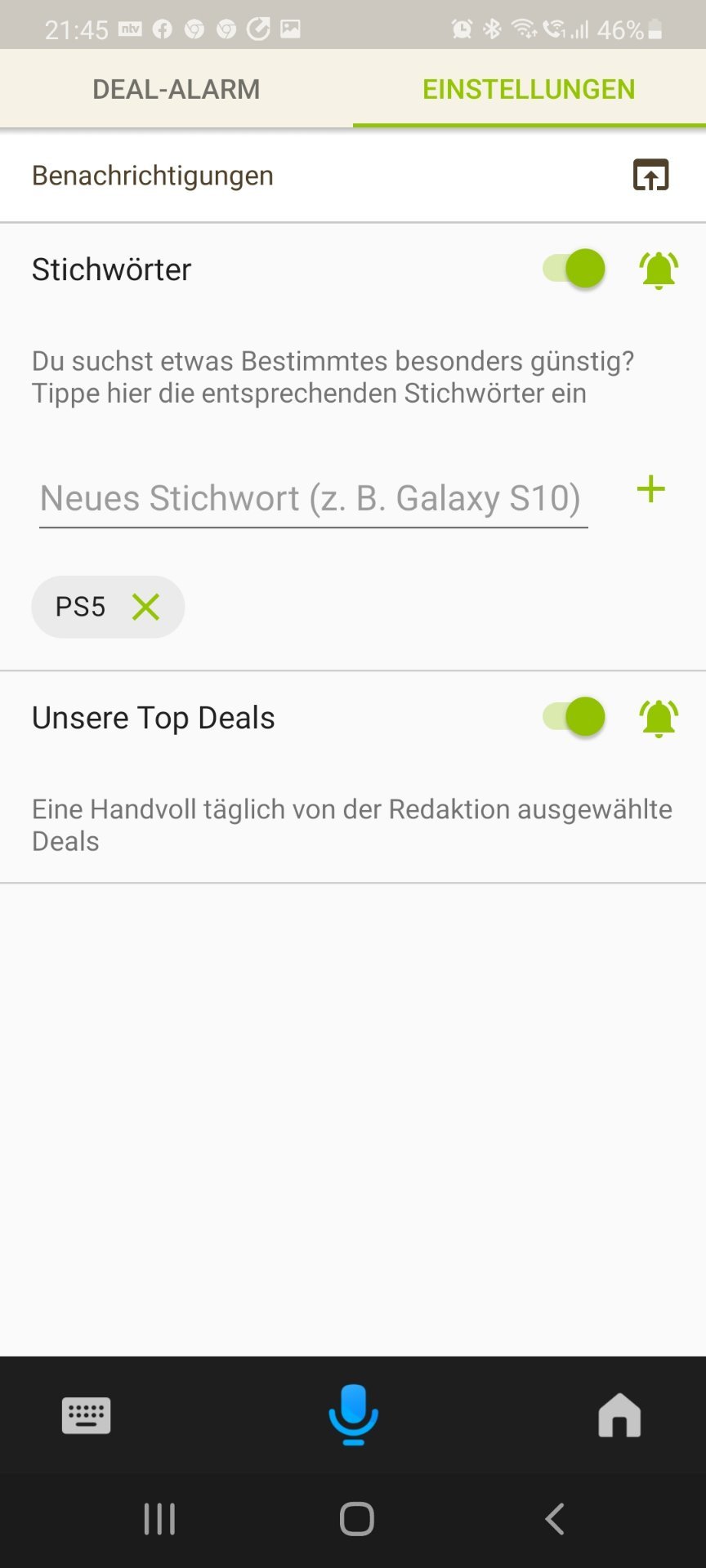Turn off Unsere Top Deals toggle
This screenshot has width=706, height=1568.
point(574,717)
